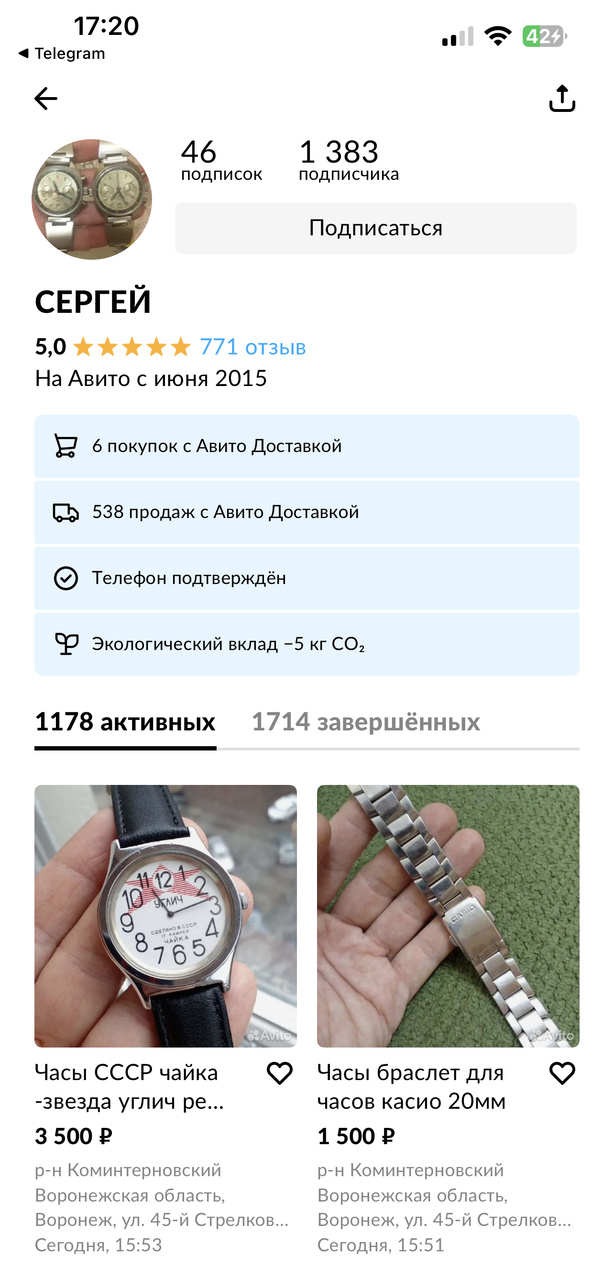Favorite the Часы СССР чайка listing
Image resolution: width=614 pixels, height=1280 pixels.
coord(280,1073)
